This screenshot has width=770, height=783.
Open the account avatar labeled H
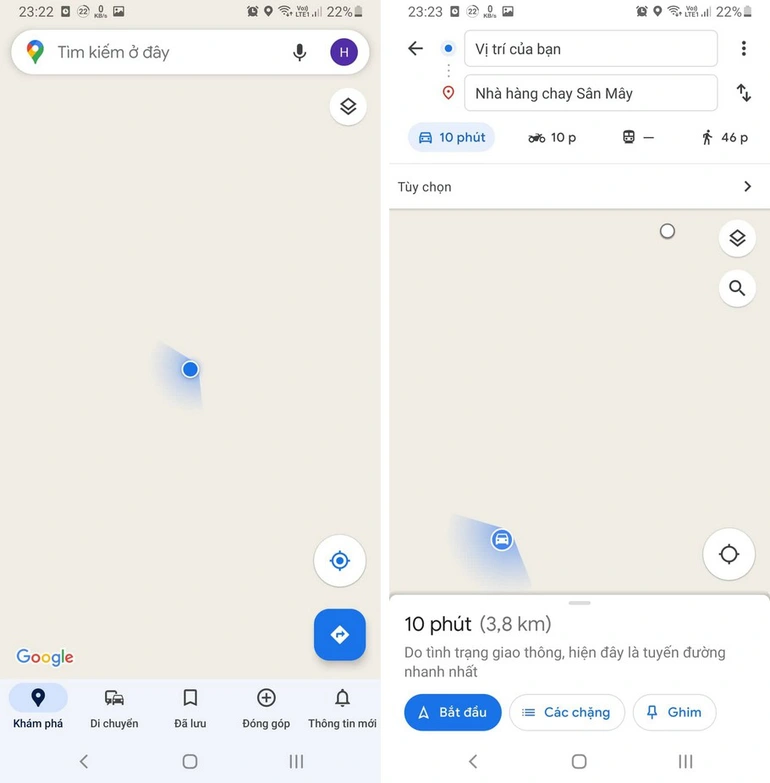click(x=344, y=52)
